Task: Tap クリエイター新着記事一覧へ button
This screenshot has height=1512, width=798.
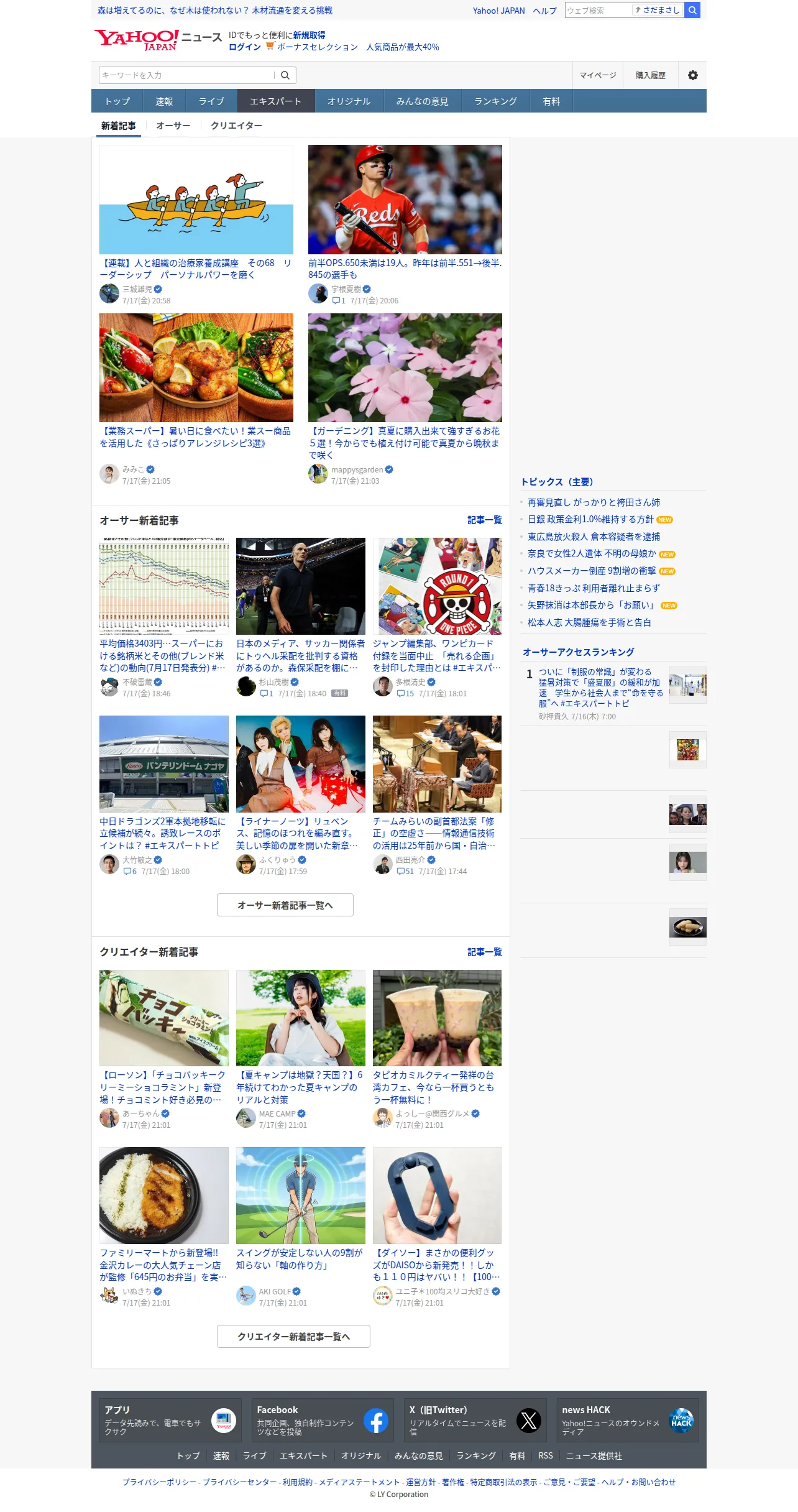Action: tap(293, 1337)
